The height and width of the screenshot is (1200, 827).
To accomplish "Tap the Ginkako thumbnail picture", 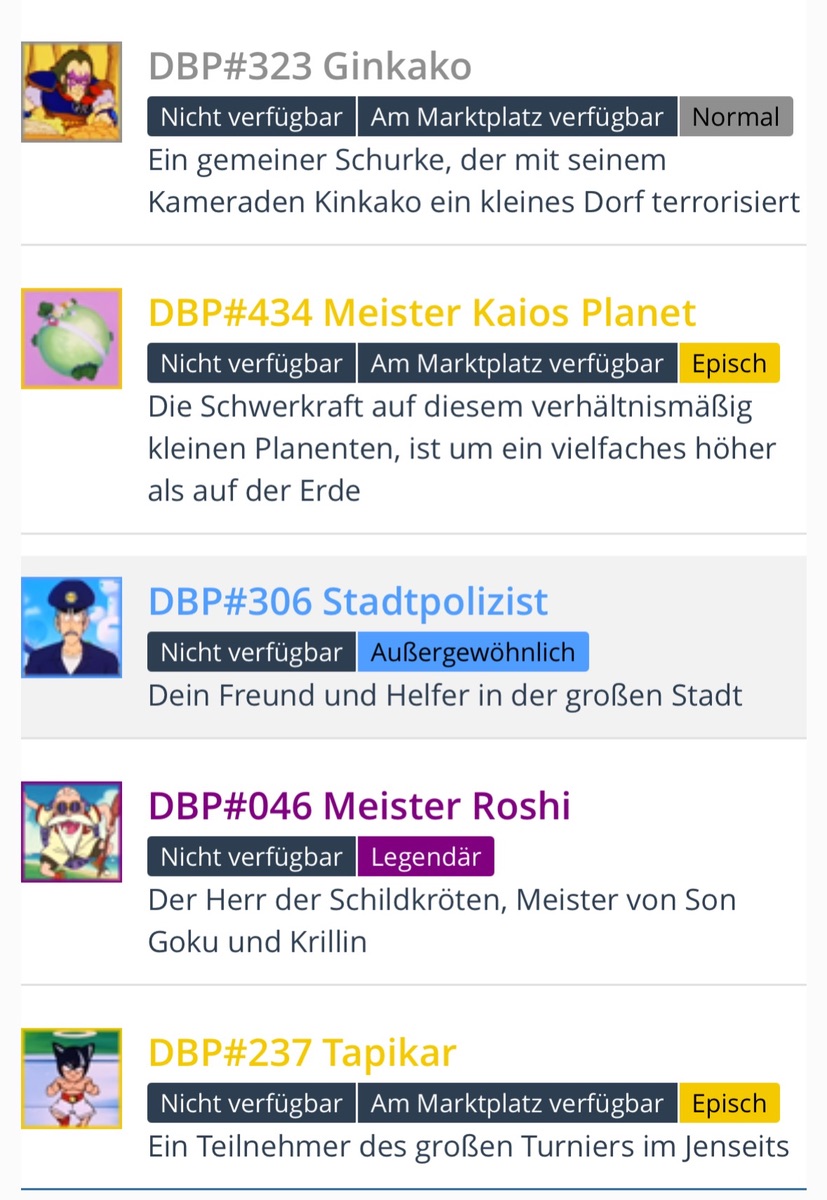I will [71, 92].
